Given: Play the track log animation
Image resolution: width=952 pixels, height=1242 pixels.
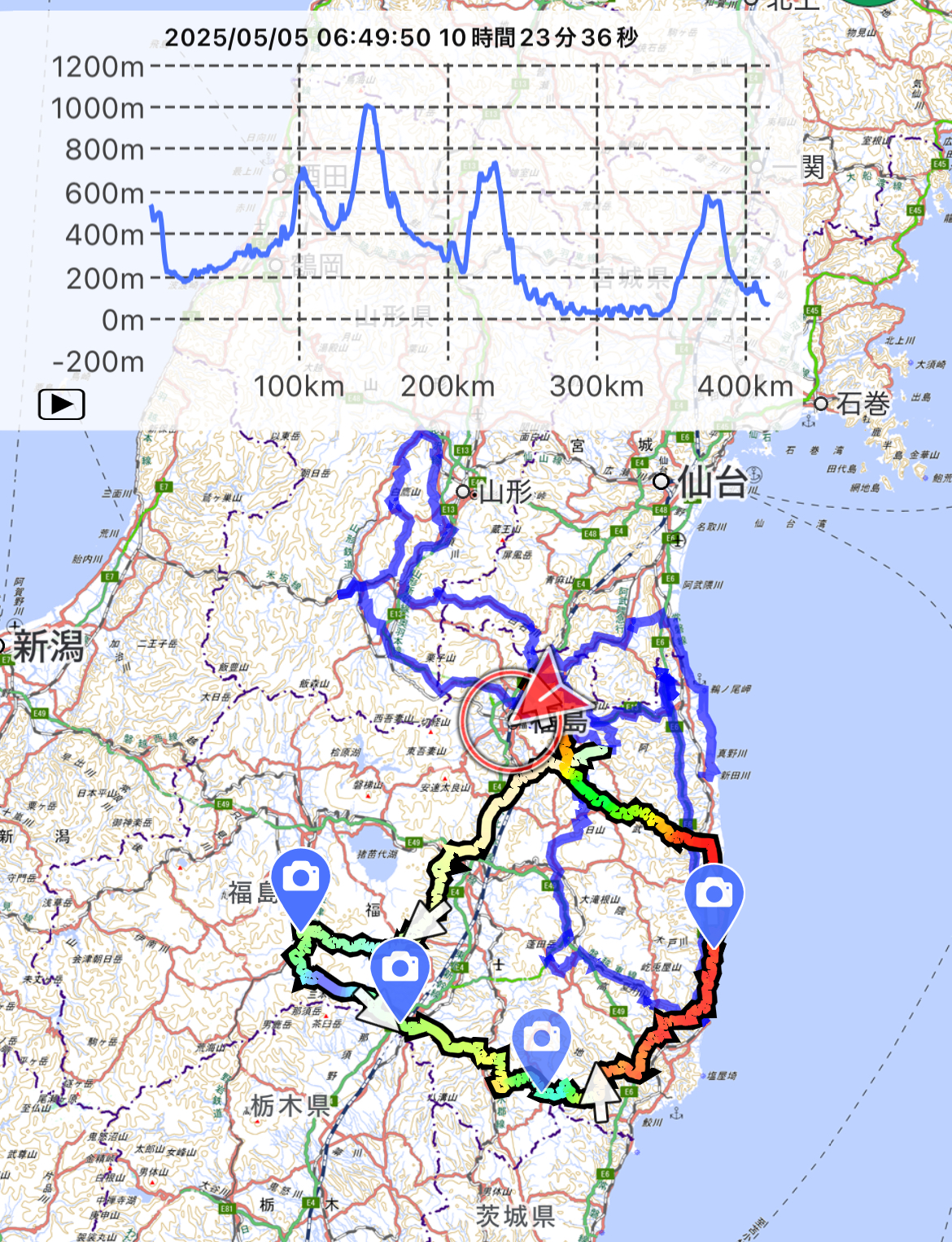Looking at the screenshot, I should [62, 405].
